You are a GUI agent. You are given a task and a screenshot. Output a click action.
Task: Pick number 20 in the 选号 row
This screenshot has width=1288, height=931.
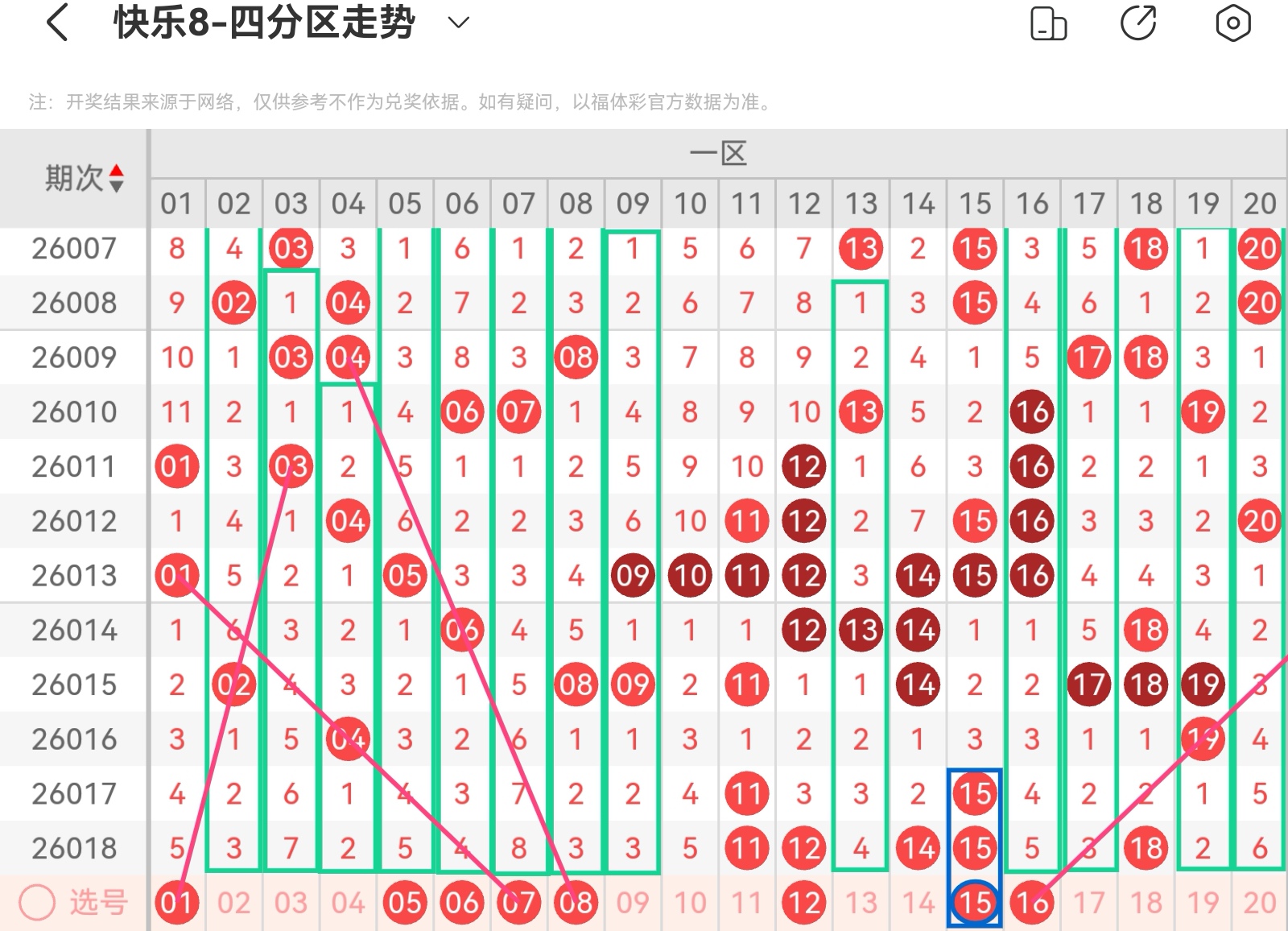click(x=1260, y=903)
